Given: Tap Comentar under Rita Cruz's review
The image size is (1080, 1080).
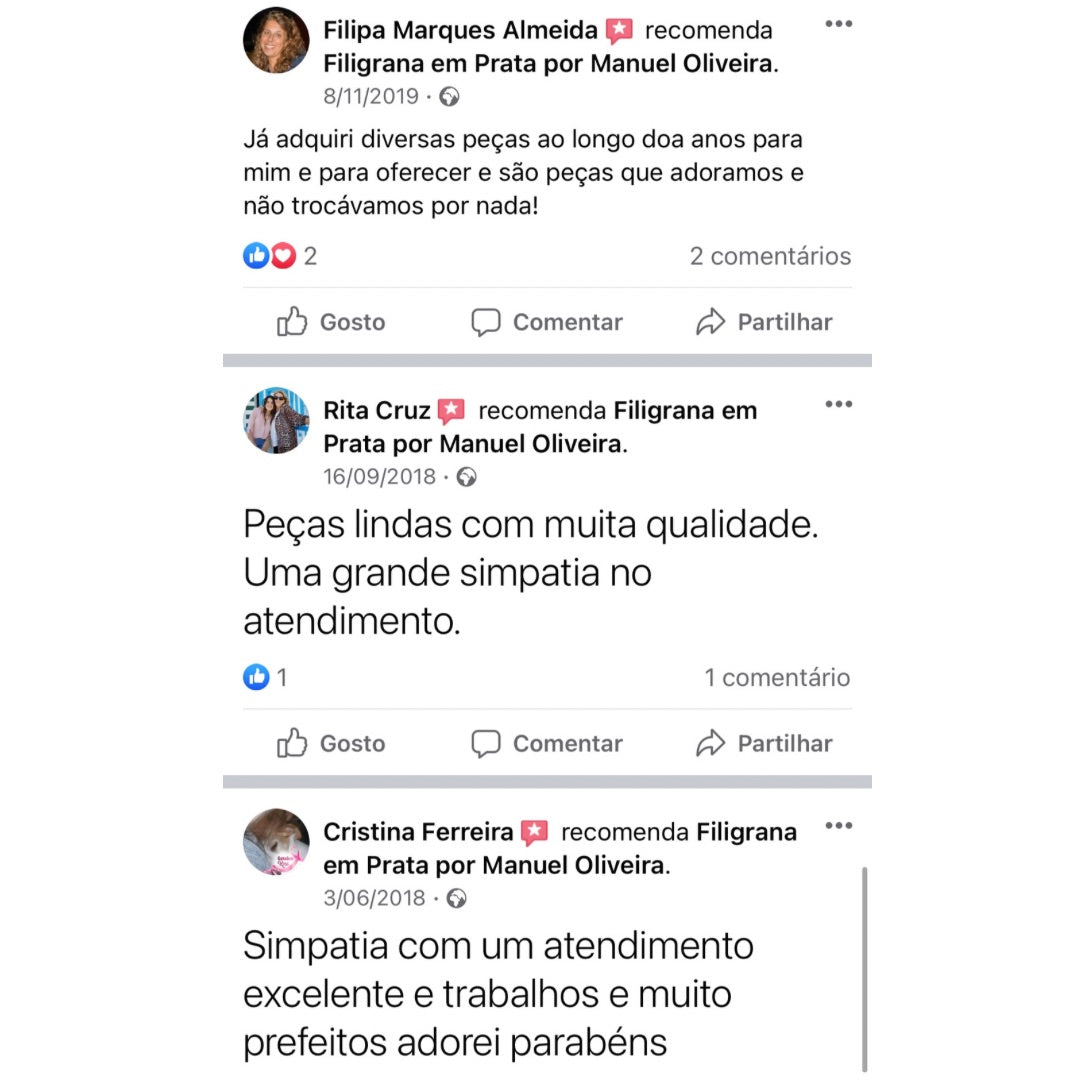Looking at the screenshot, I should pyautogui.click(x=547, y=743).
